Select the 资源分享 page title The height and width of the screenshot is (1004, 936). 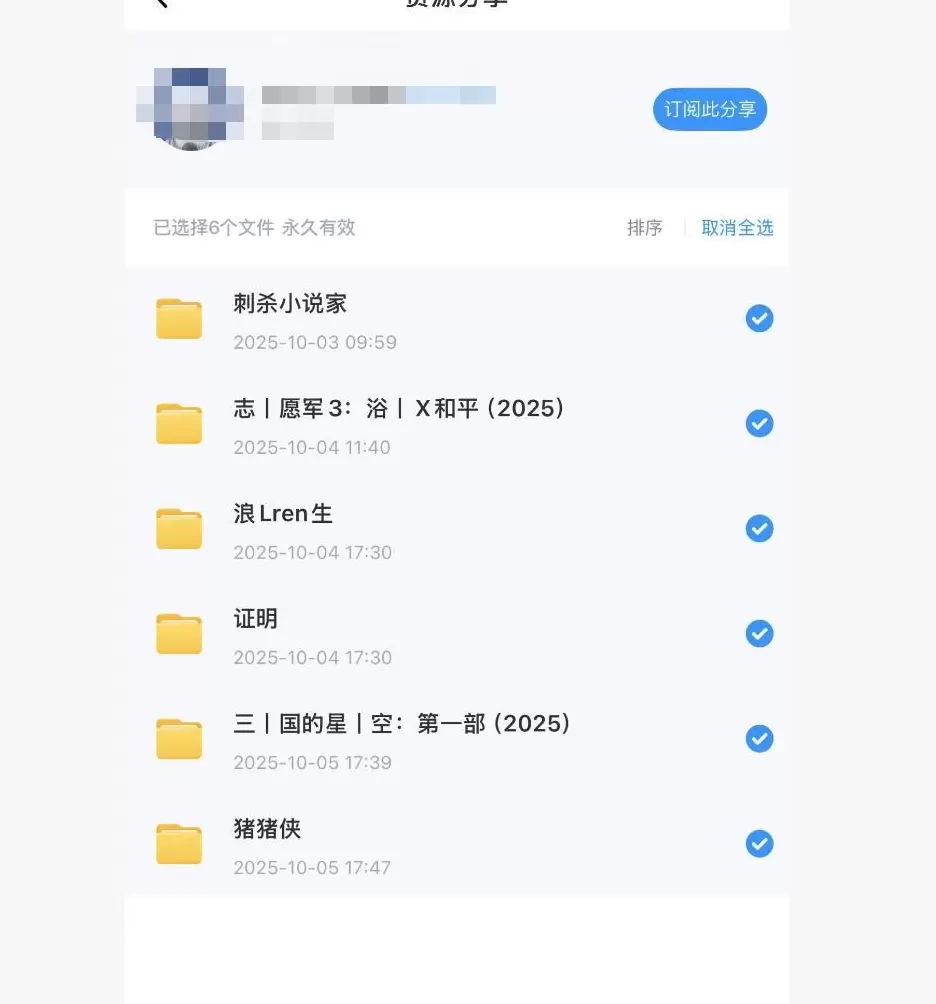456,3
